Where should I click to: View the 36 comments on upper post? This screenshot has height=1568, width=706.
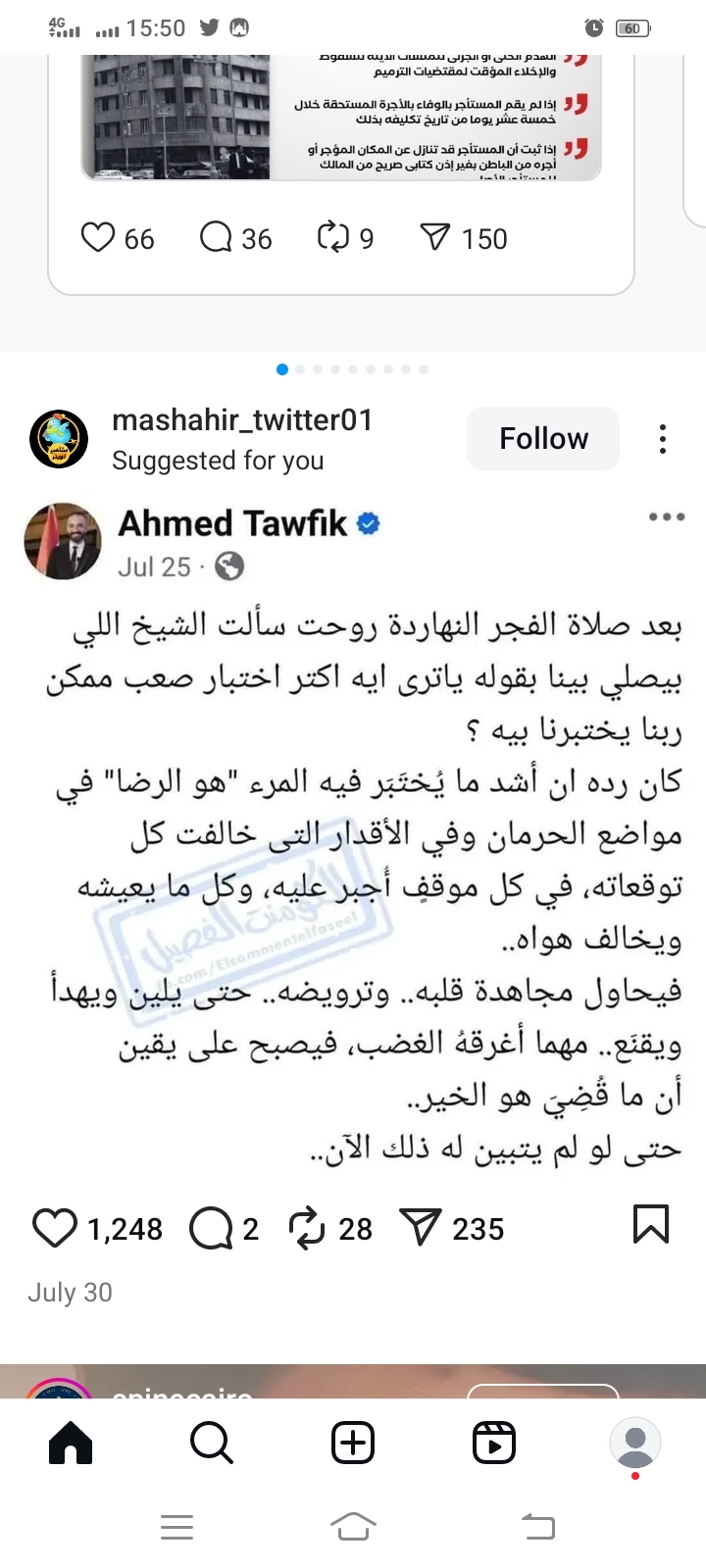tap(216, 237)
